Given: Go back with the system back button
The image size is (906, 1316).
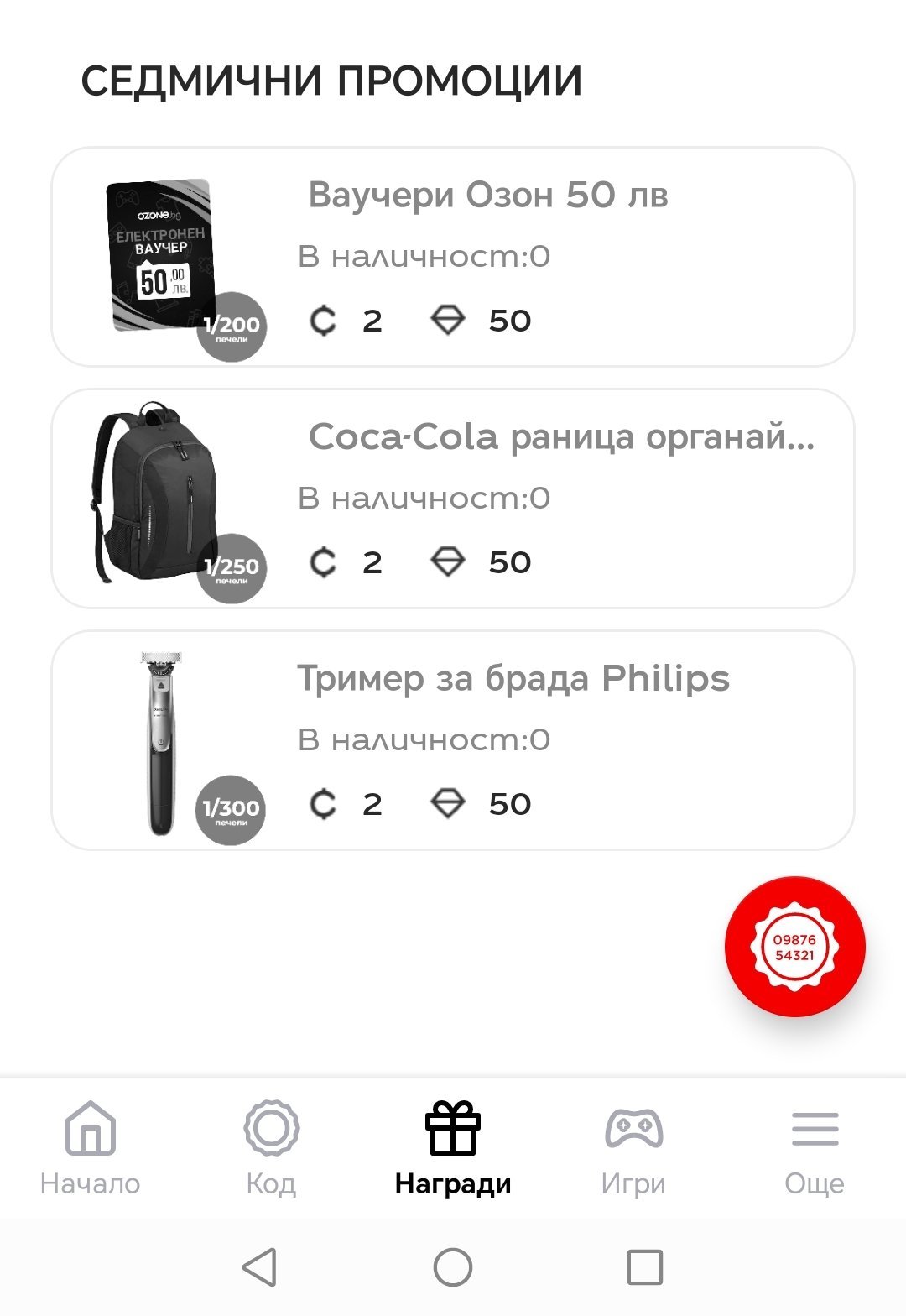Looking at the screenshot, I should (x=260, y=1267).
